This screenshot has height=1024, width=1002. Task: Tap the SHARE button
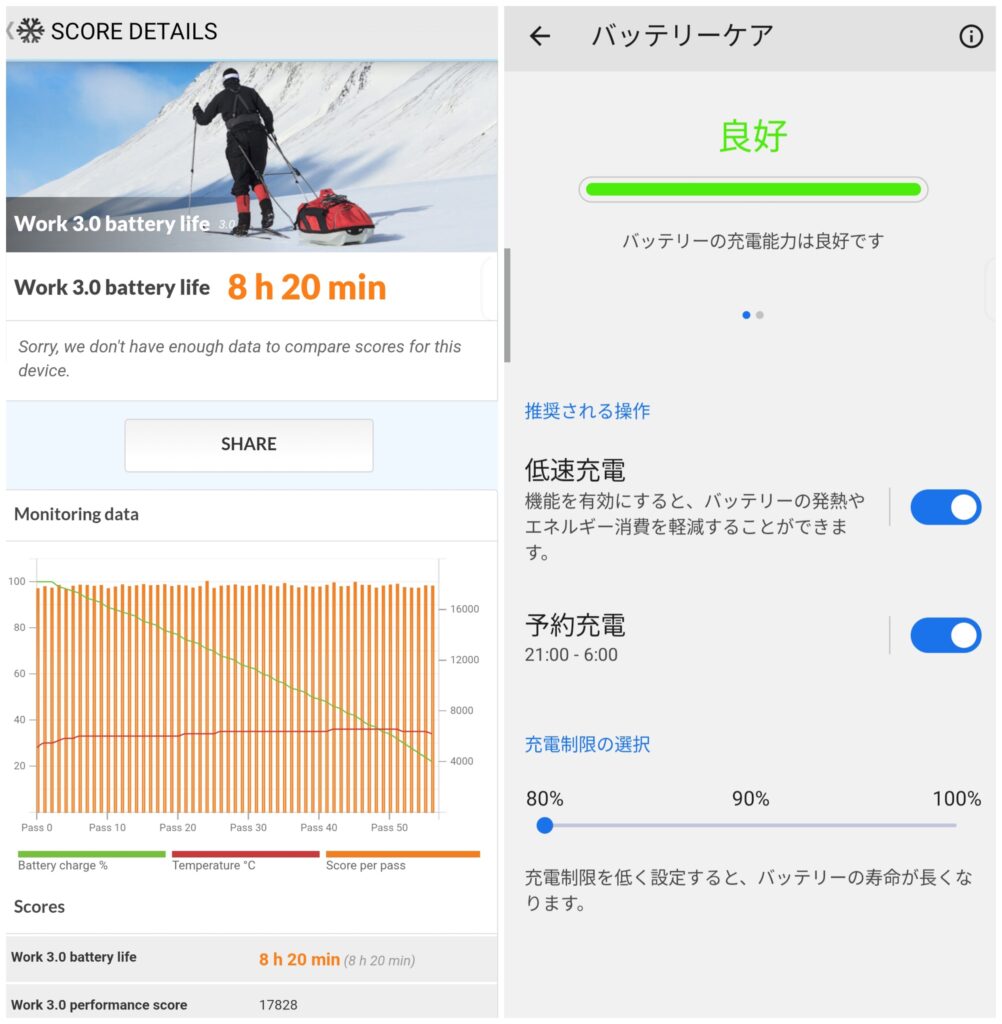(249, 445)
